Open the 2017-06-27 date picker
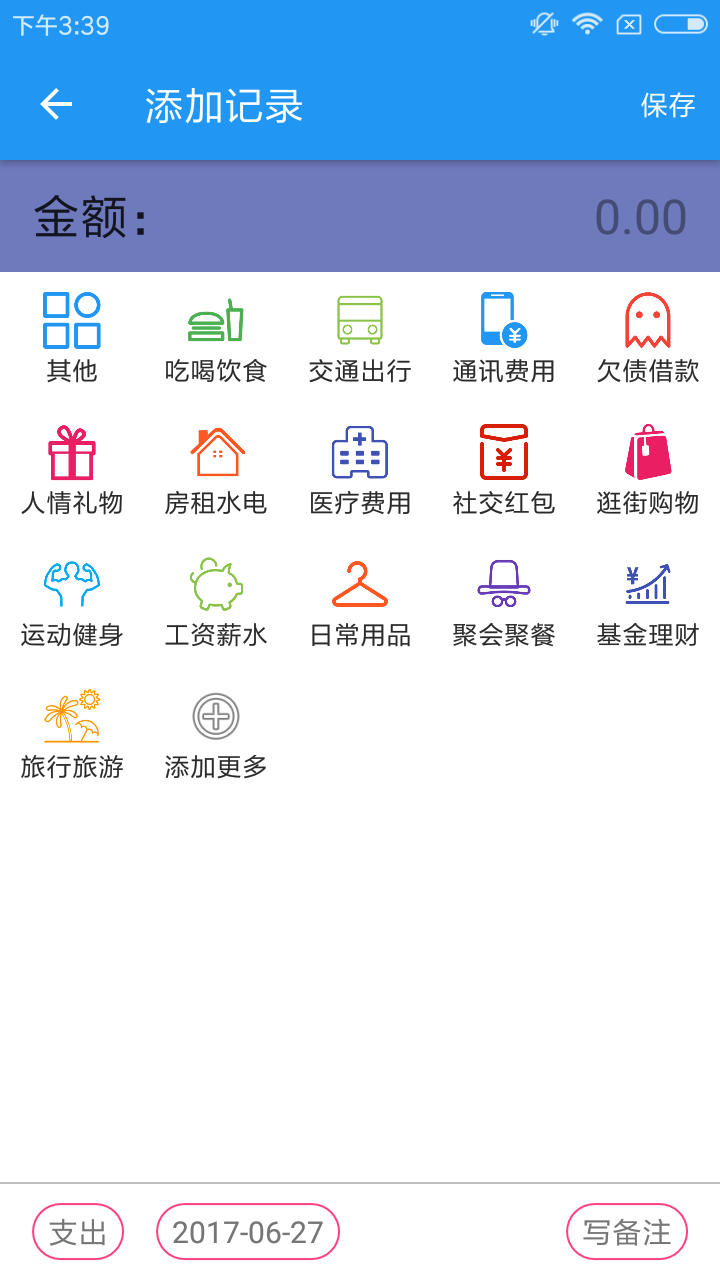The height and width of the screenshot is (1280, 720). (x=246, y=1231)
